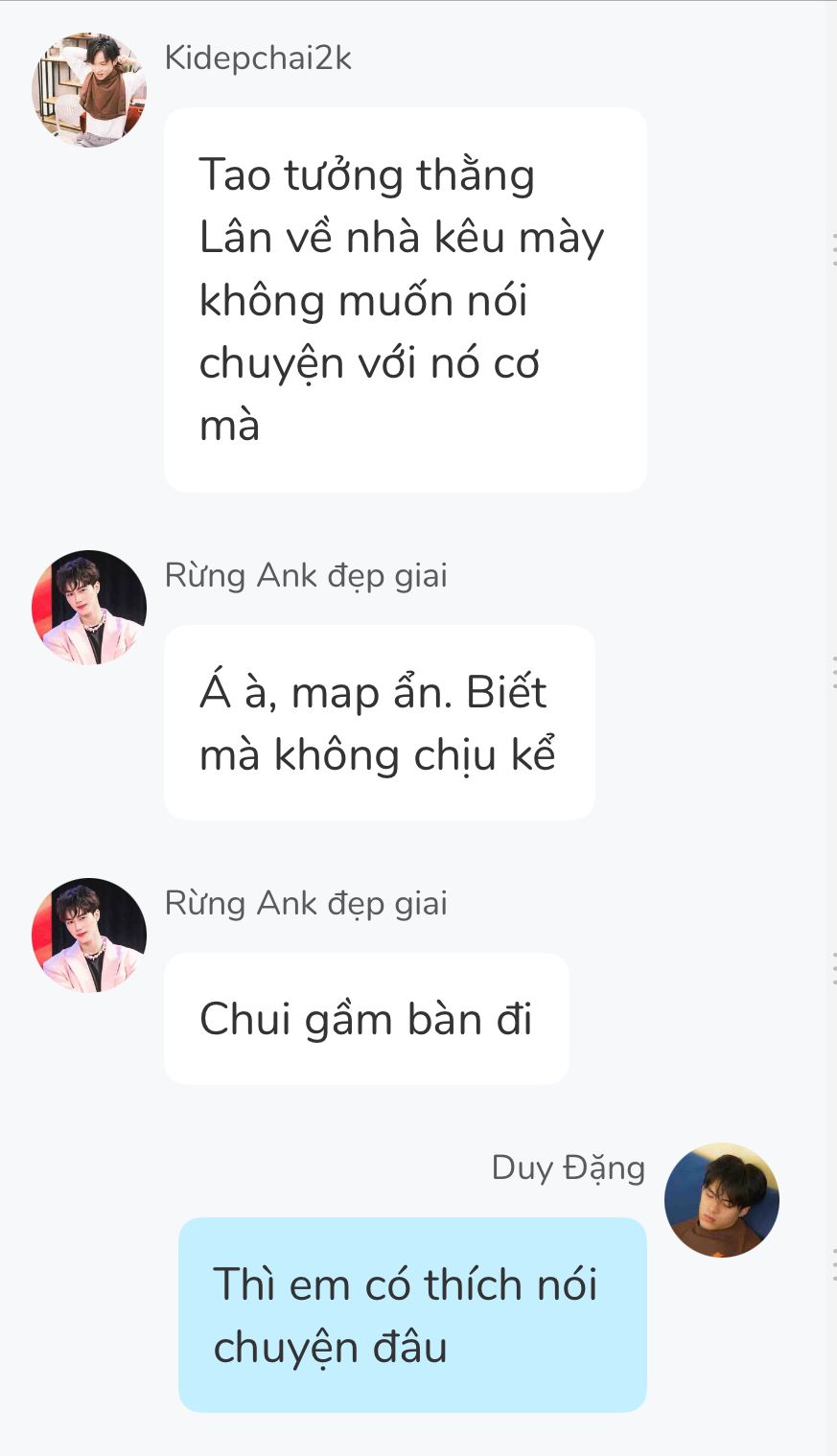
Task: Tap Duy Đặng's profile avatar
Action: pyautogui.click(x=721, y=1199)
